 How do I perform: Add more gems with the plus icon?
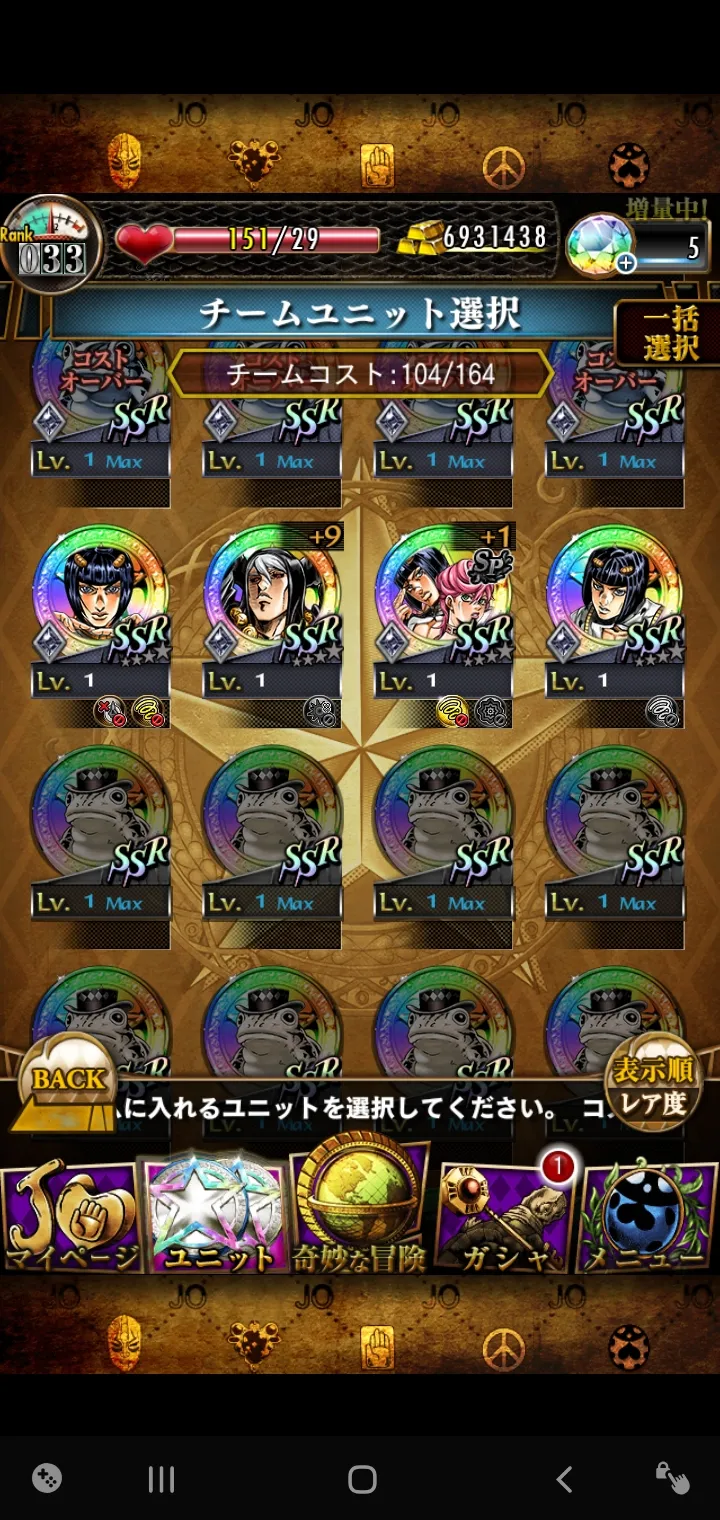coord(626,264)
